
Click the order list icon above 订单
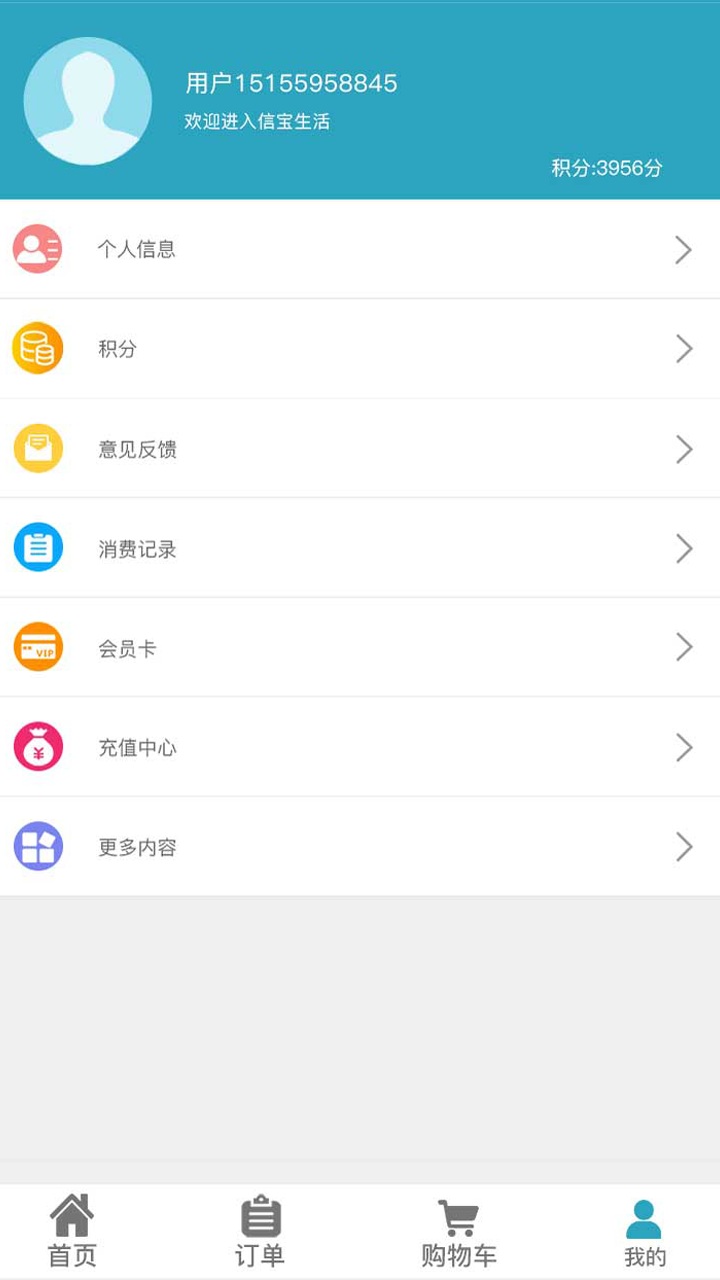(259, 1216)
